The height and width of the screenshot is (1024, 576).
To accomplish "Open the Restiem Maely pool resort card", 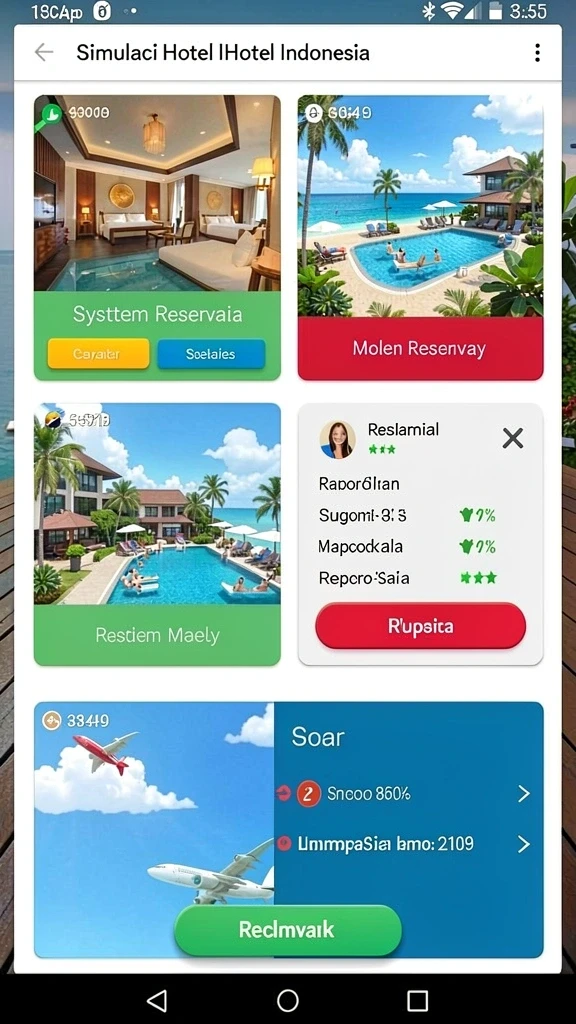I will [157, 534].
